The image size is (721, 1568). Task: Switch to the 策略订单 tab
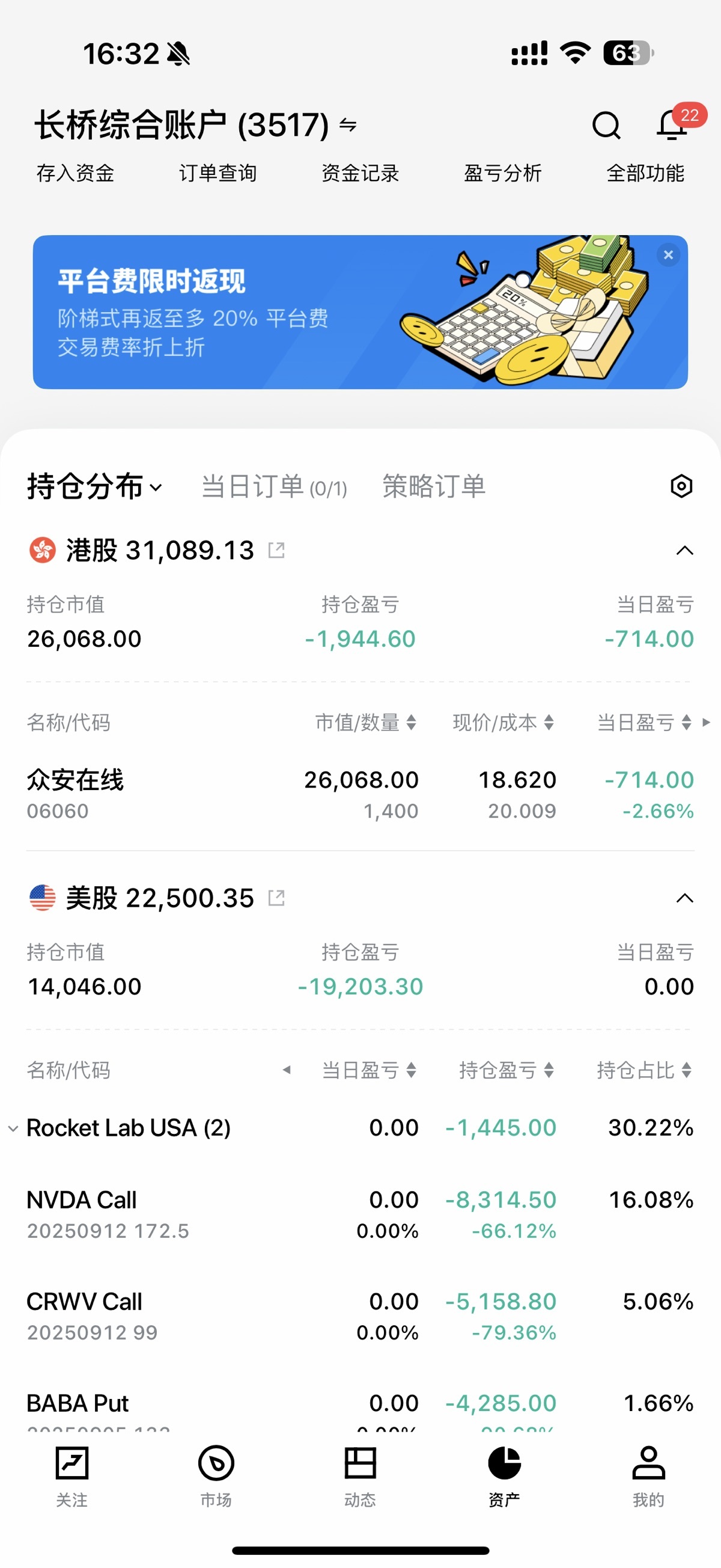coord(434,487)
